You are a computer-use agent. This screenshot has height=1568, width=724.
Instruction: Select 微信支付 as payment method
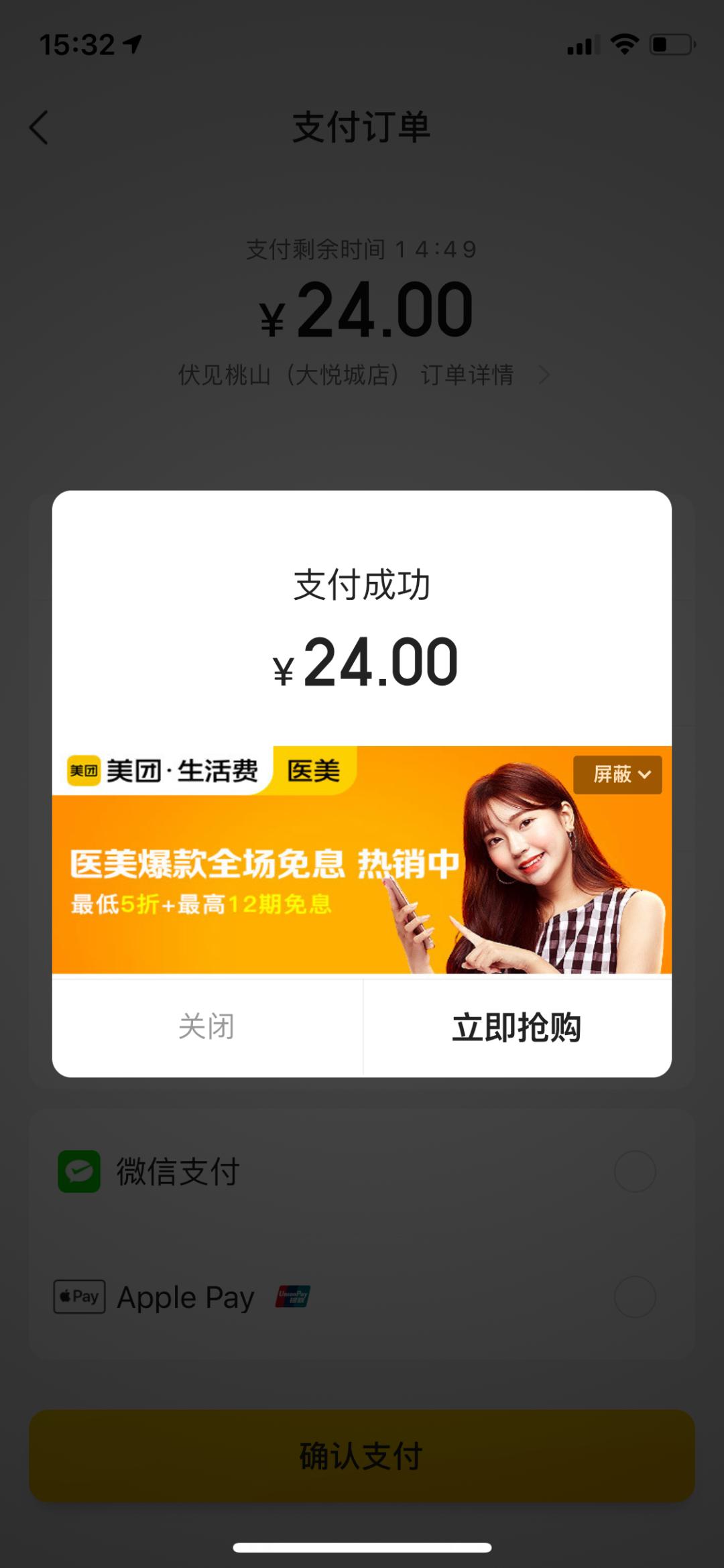tap(633, 1171)
